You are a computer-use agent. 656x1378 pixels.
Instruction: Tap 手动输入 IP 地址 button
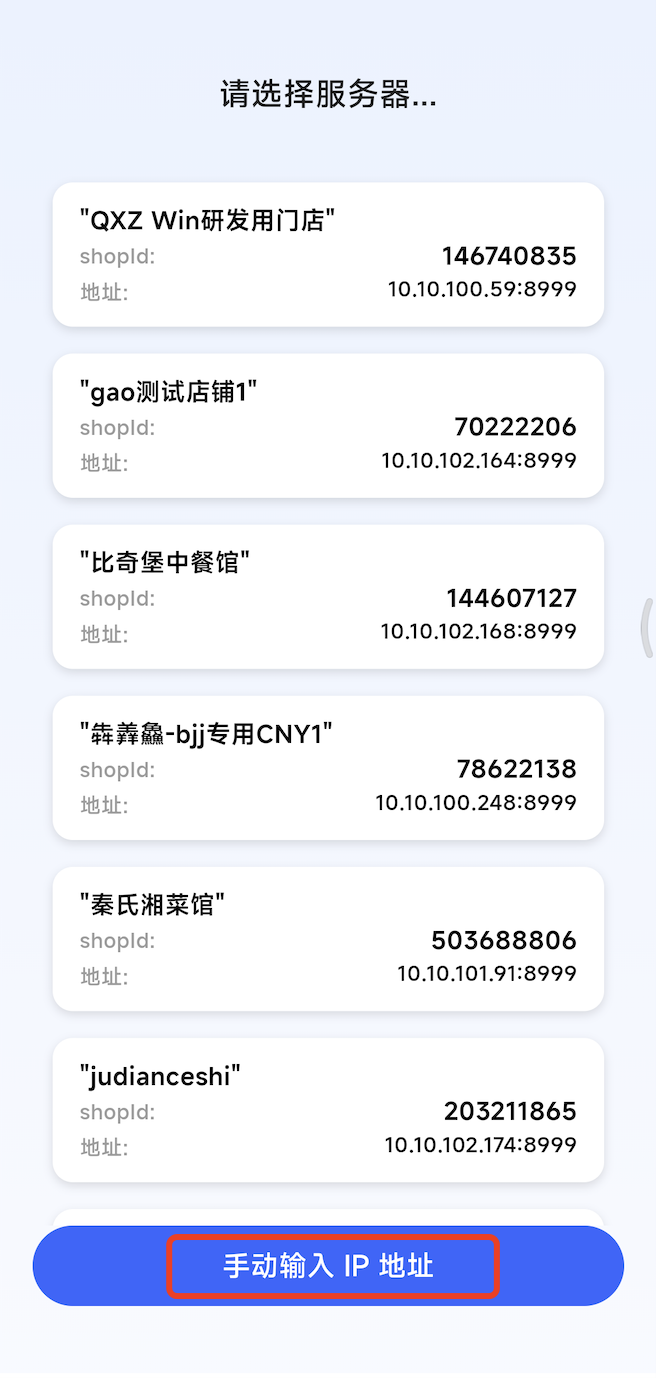click(x=328, y=1266)
